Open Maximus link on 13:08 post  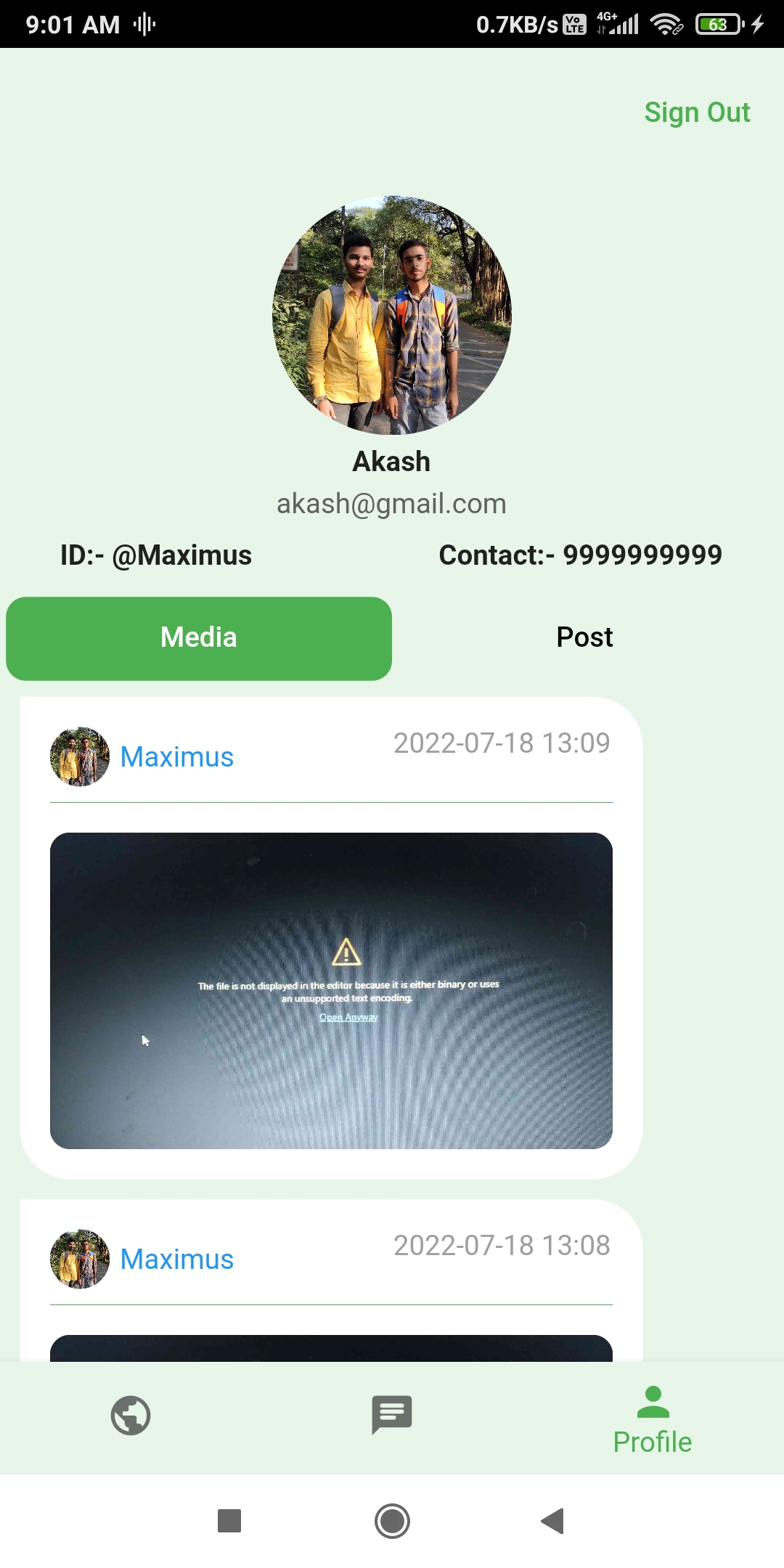pos(176,1259)
